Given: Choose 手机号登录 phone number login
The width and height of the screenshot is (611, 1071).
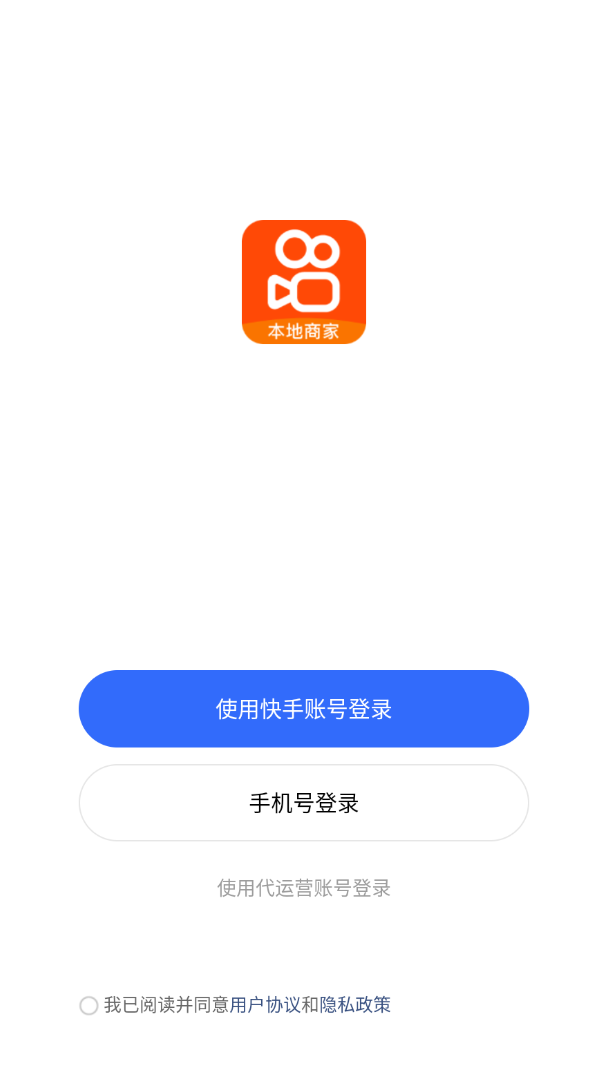Looking at the screenshot, I should point(304,803).
